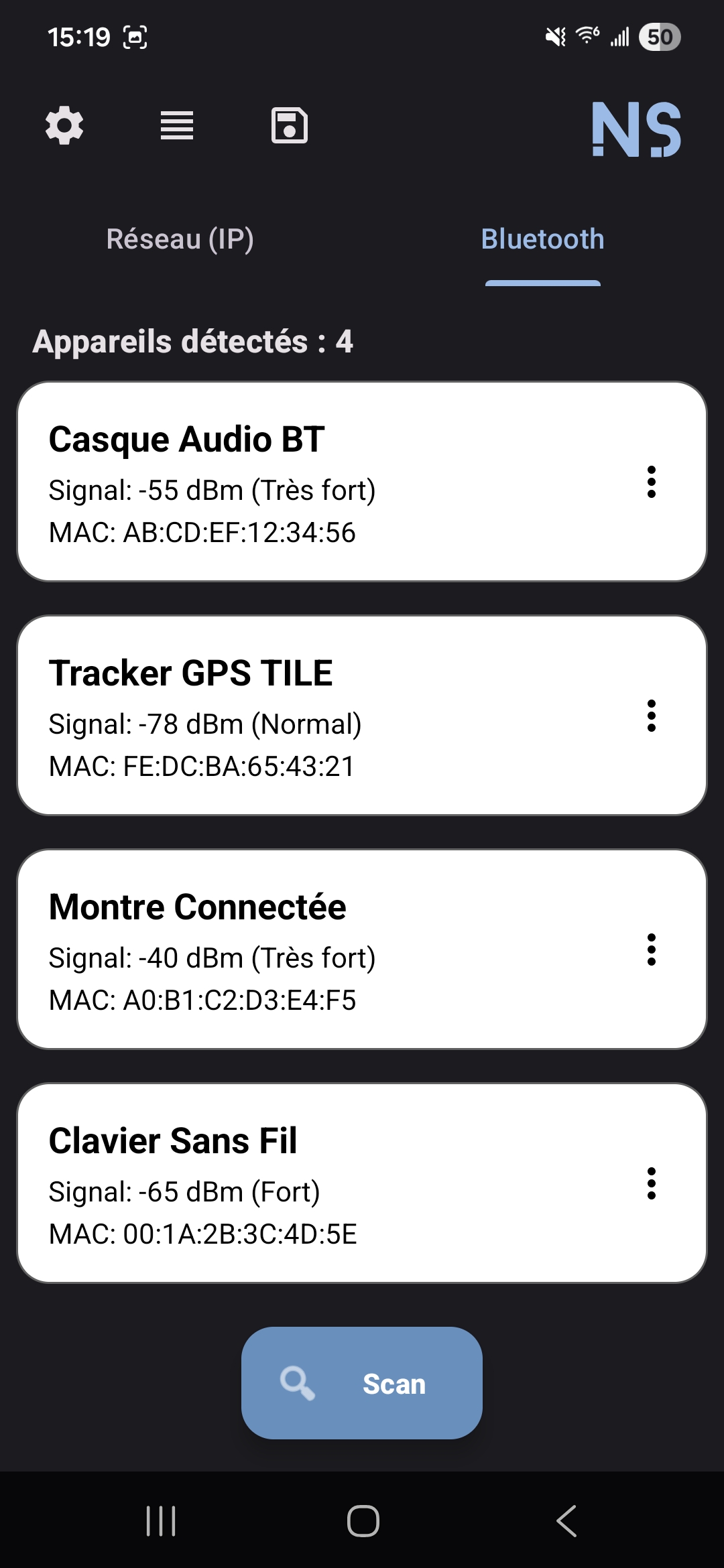Open the list view icon
724x1568 pixels.
(x=177, y=125)
